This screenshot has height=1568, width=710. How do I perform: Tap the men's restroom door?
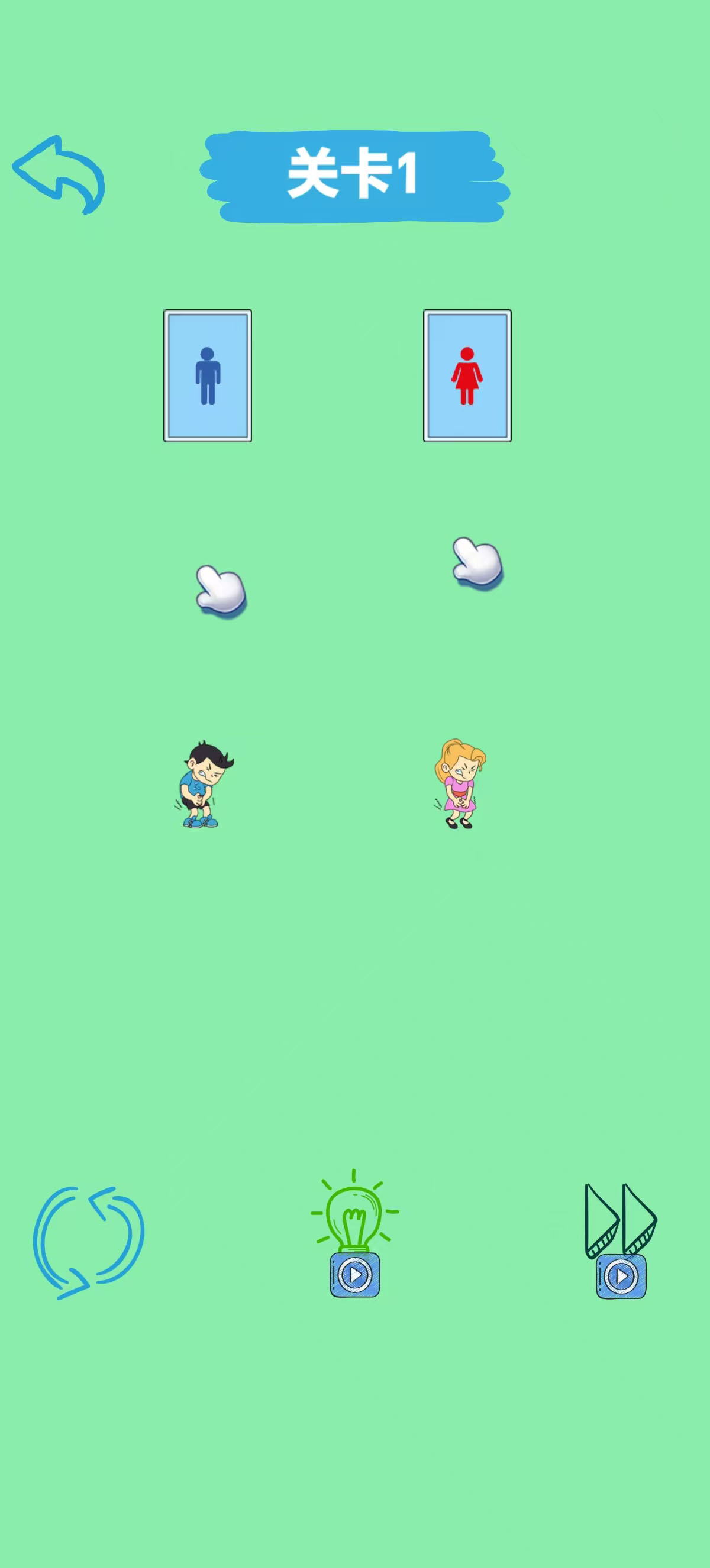[x=208, y=375]
